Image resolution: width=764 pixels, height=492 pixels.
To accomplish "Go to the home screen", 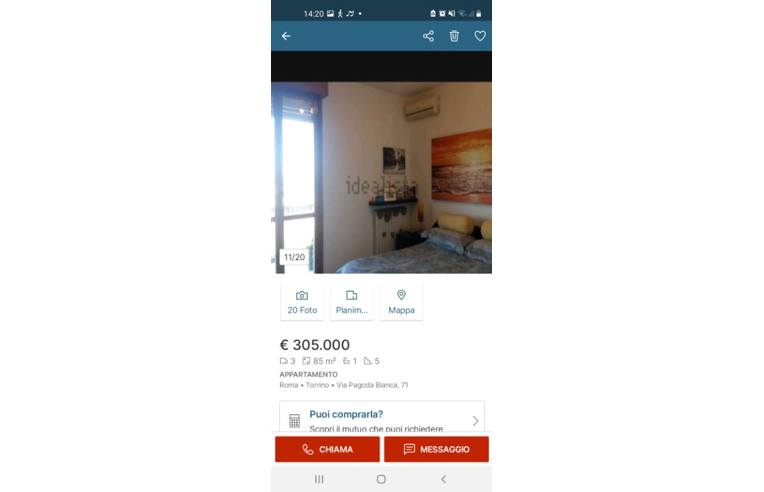I will click(381, 479).
